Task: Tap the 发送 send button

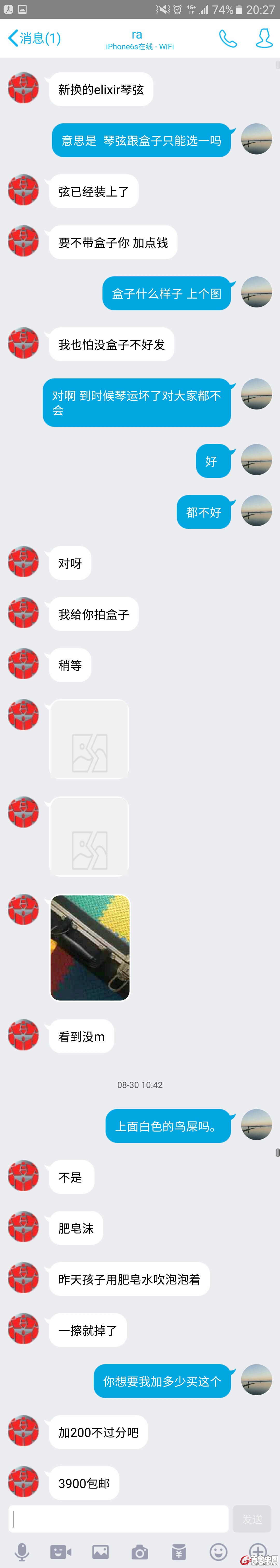Action: [x=253, y=1519]
